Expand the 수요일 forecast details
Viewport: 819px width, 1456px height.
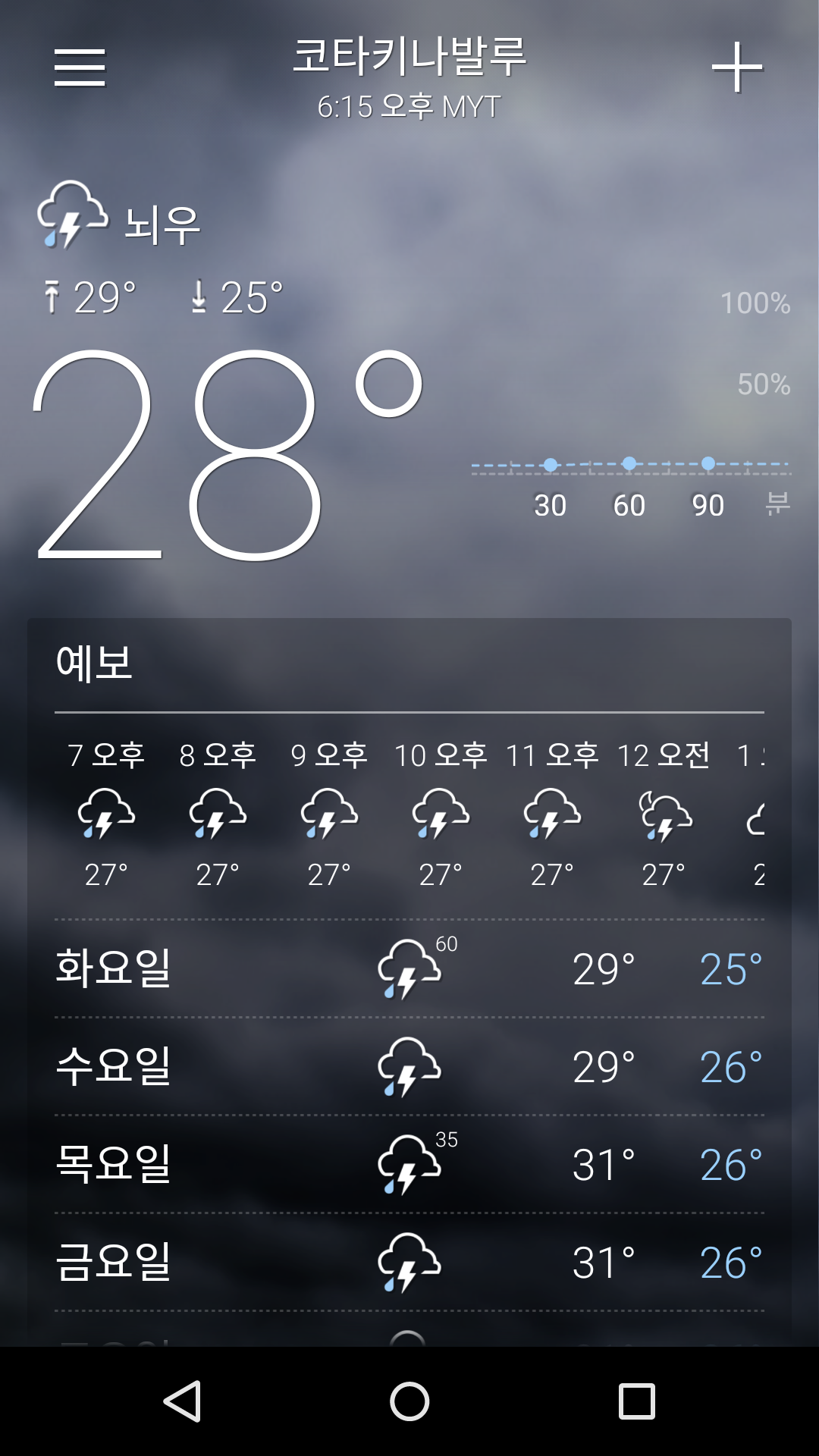(x=409, y=1066)
